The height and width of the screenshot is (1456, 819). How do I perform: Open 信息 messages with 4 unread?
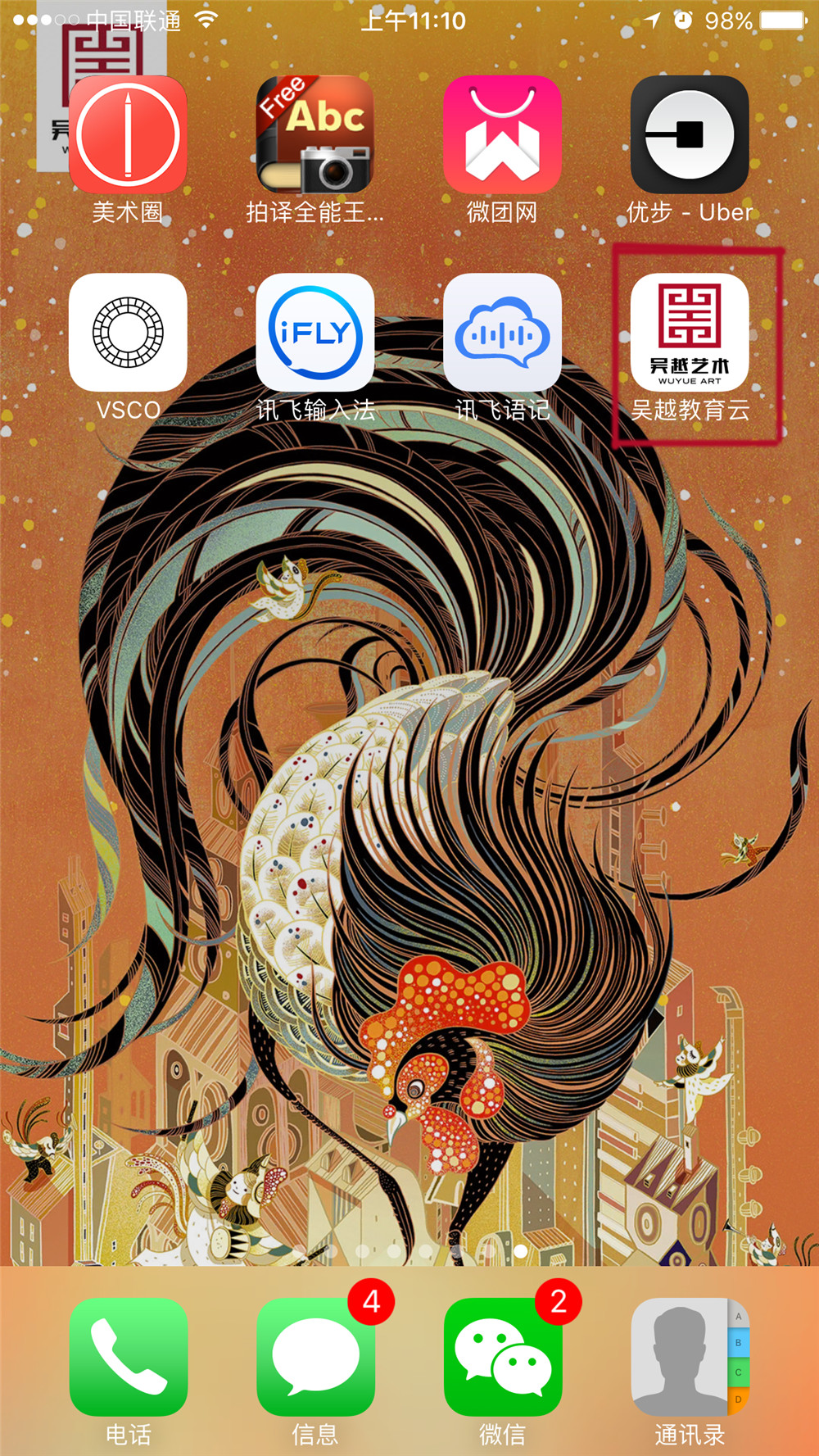pos(315,1356)
